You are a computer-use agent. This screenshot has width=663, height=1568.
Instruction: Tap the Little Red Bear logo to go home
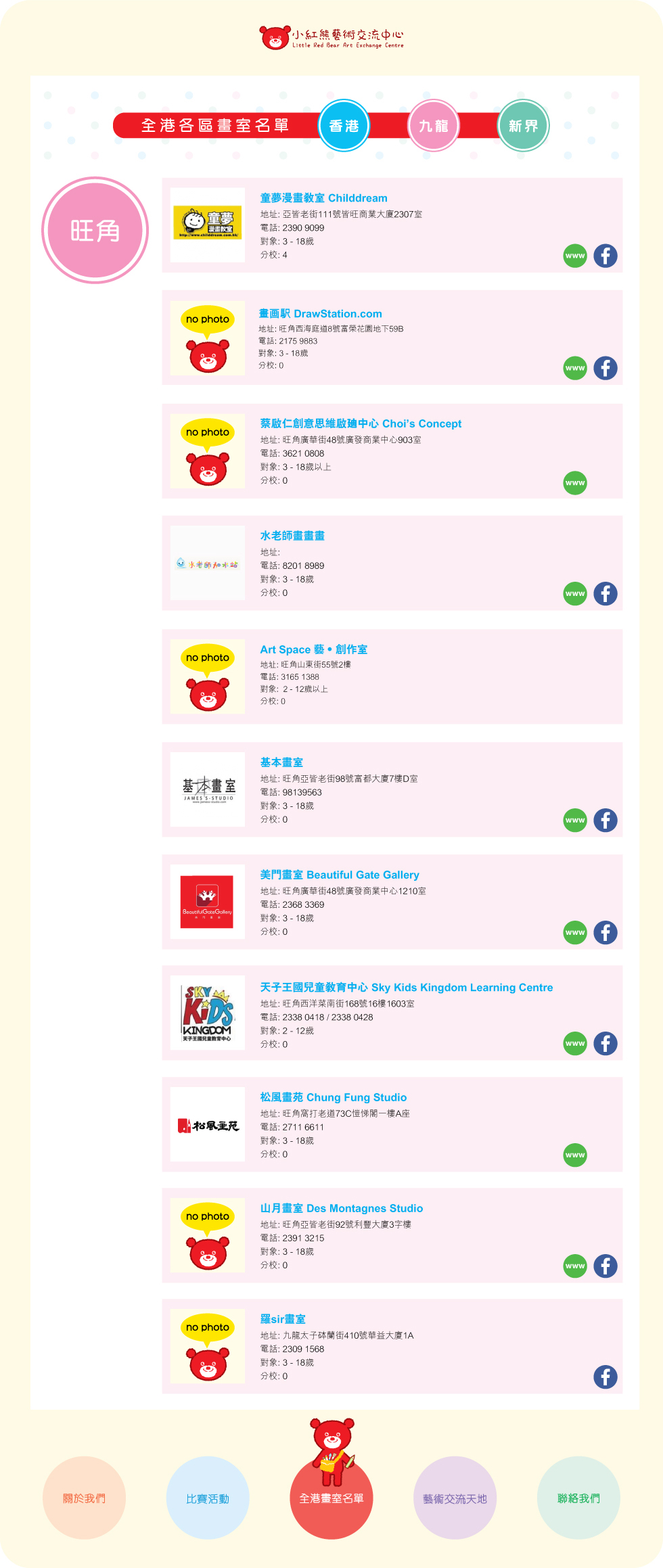331,38
